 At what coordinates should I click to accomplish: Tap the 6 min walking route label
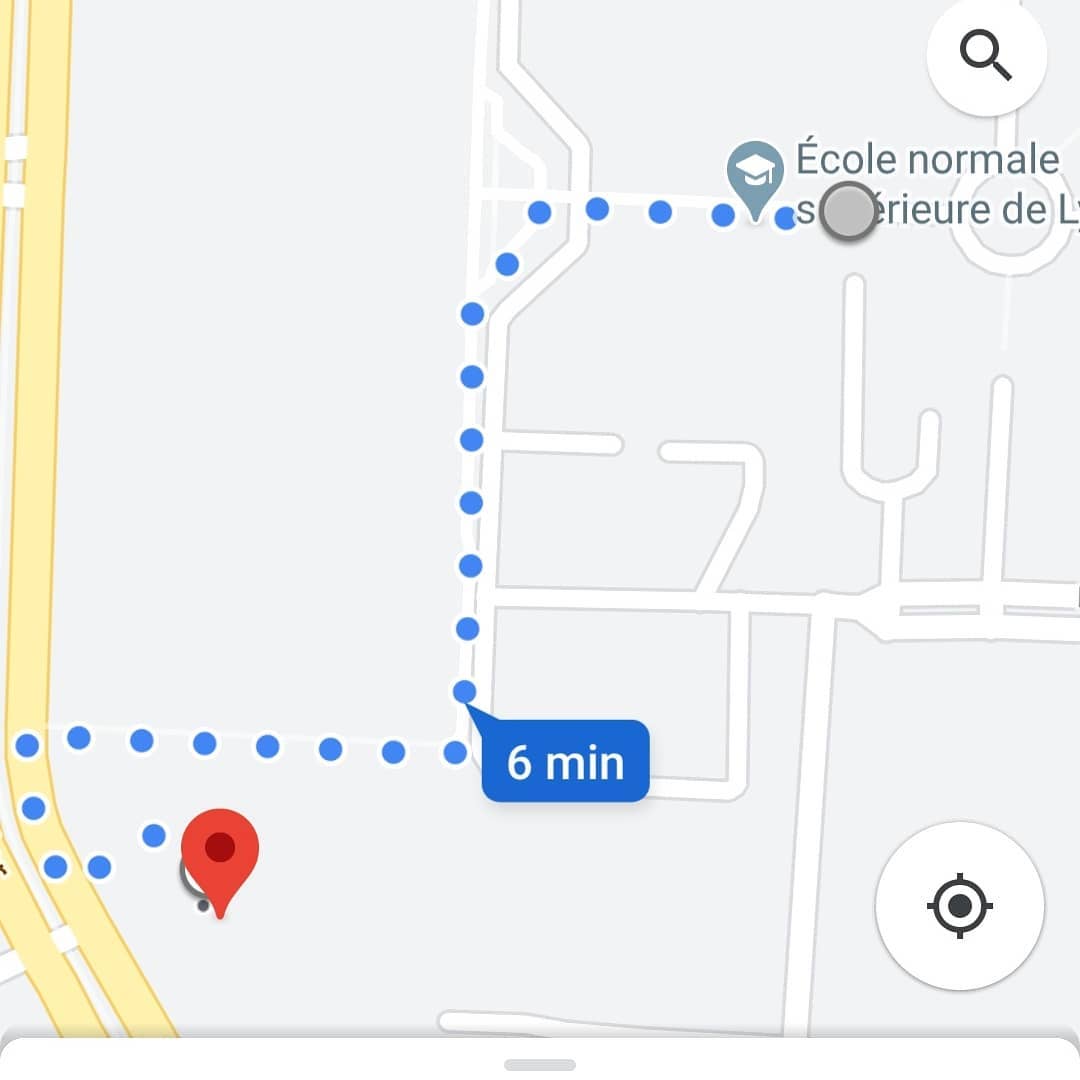[566, 762]
